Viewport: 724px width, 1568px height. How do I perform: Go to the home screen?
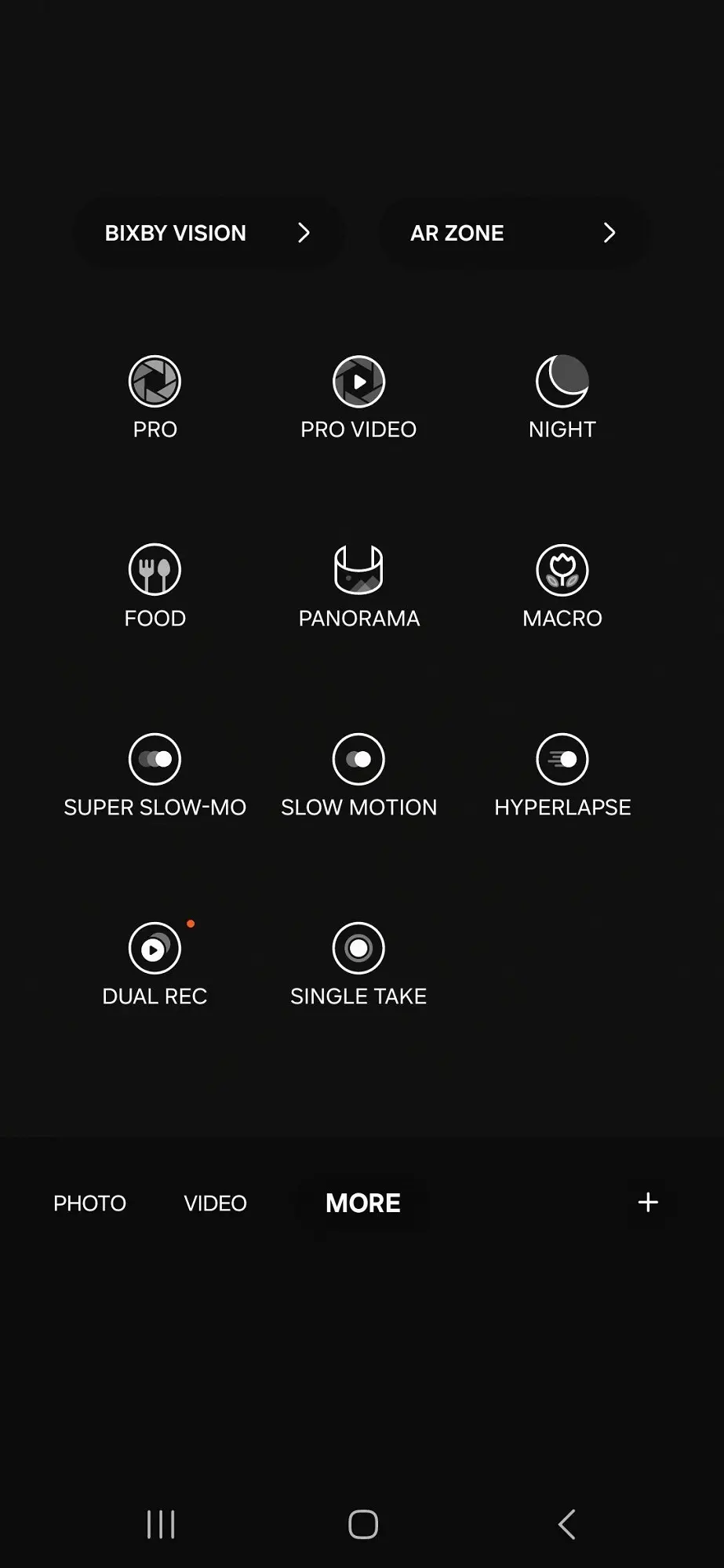point(362,1524)
